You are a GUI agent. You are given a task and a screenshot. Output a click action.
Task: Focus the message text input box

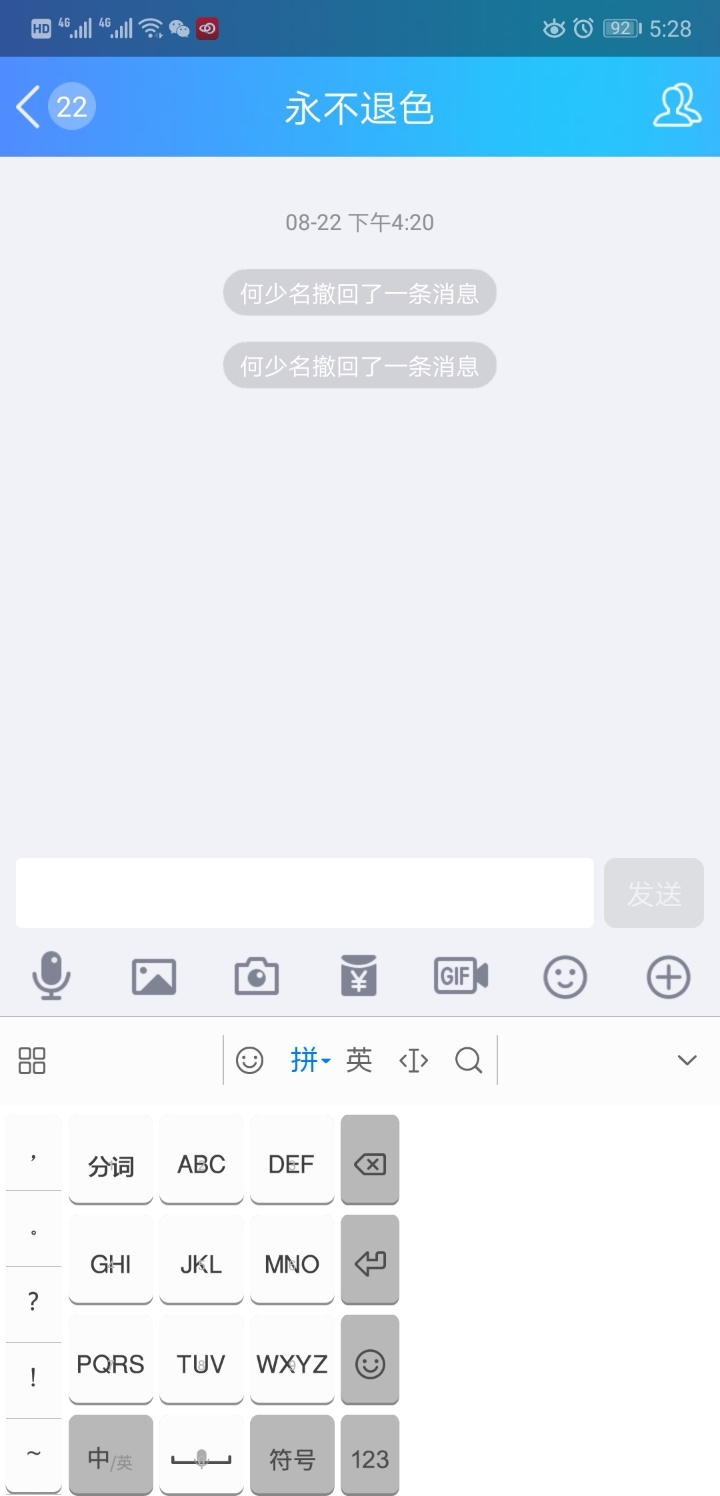[305, 893]
